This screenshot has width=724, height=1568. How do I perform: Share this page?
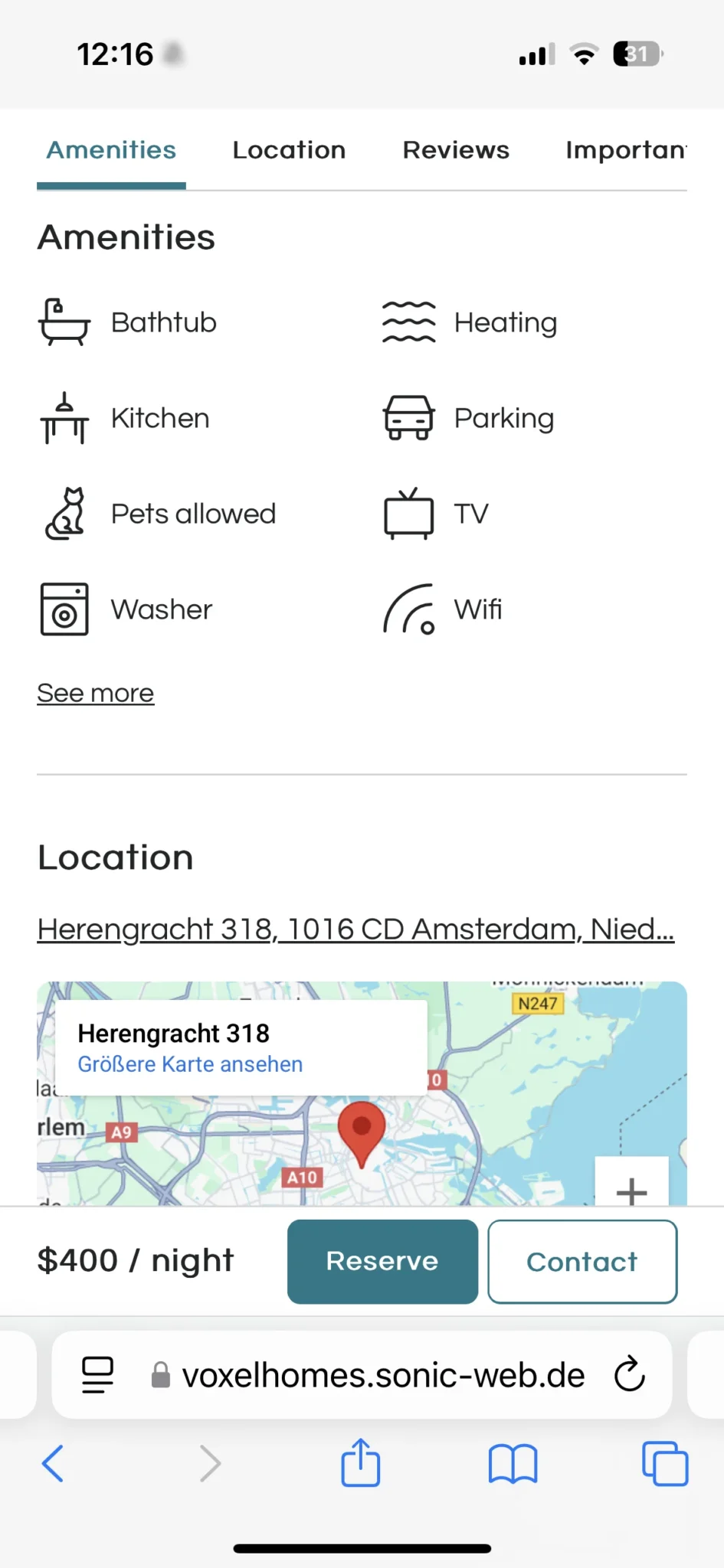[x=361, y=1463]
